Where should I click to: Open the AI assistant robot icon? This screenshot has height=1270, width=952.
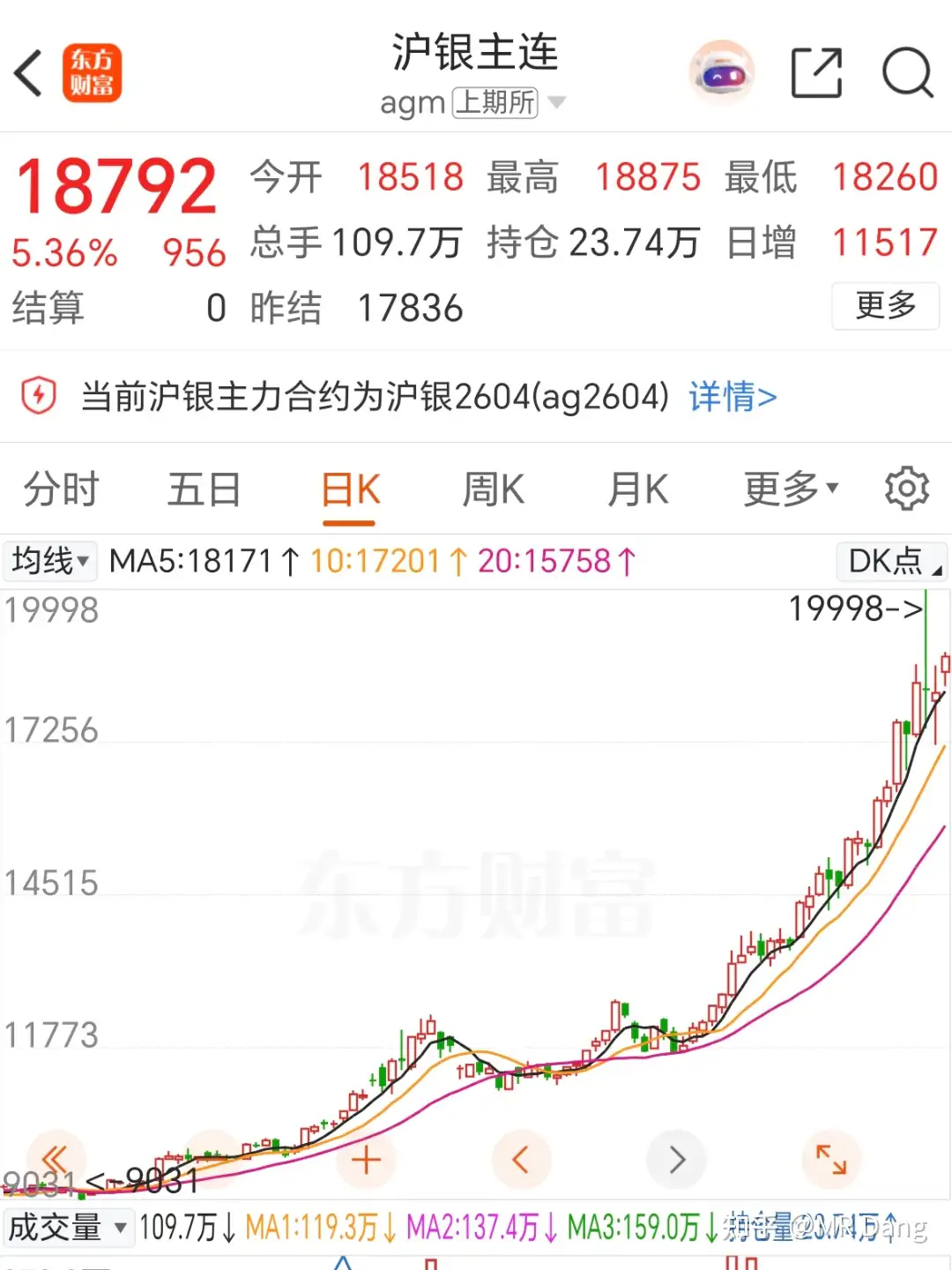coord(721,74)
